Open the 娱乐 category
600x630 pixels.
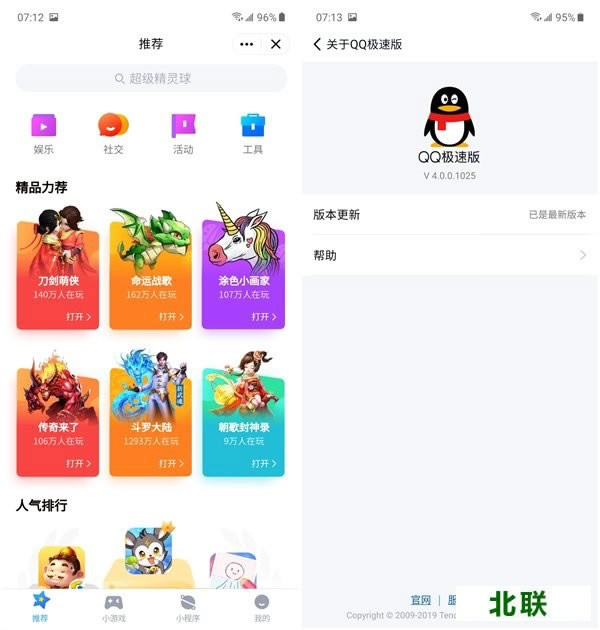[43, 133]
